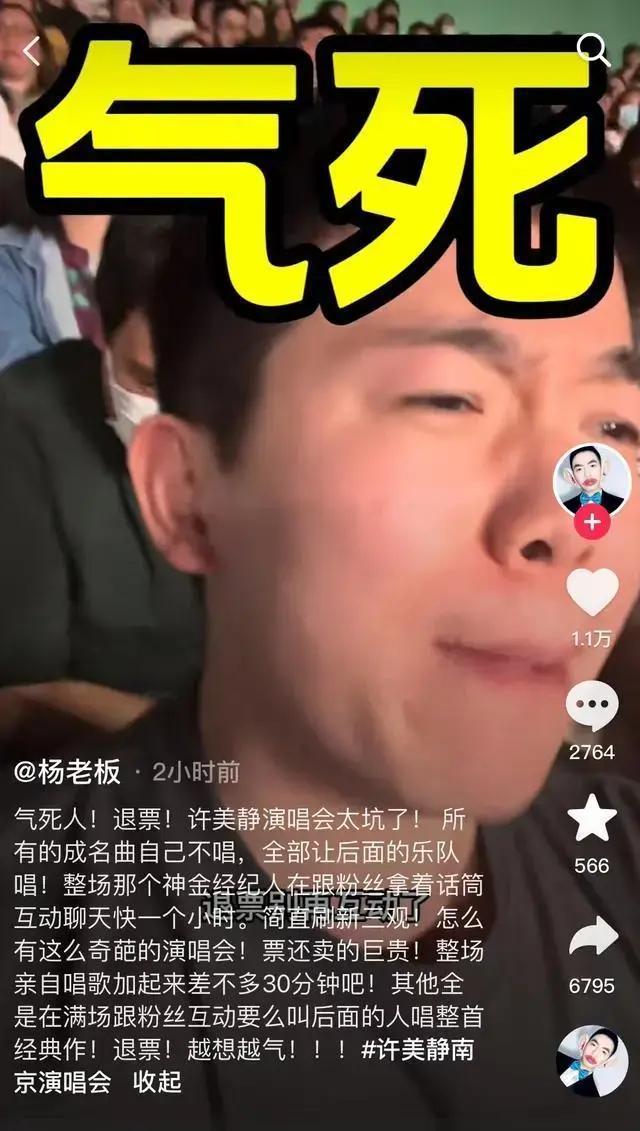Go back using the top-left arrow

point(32,51)
